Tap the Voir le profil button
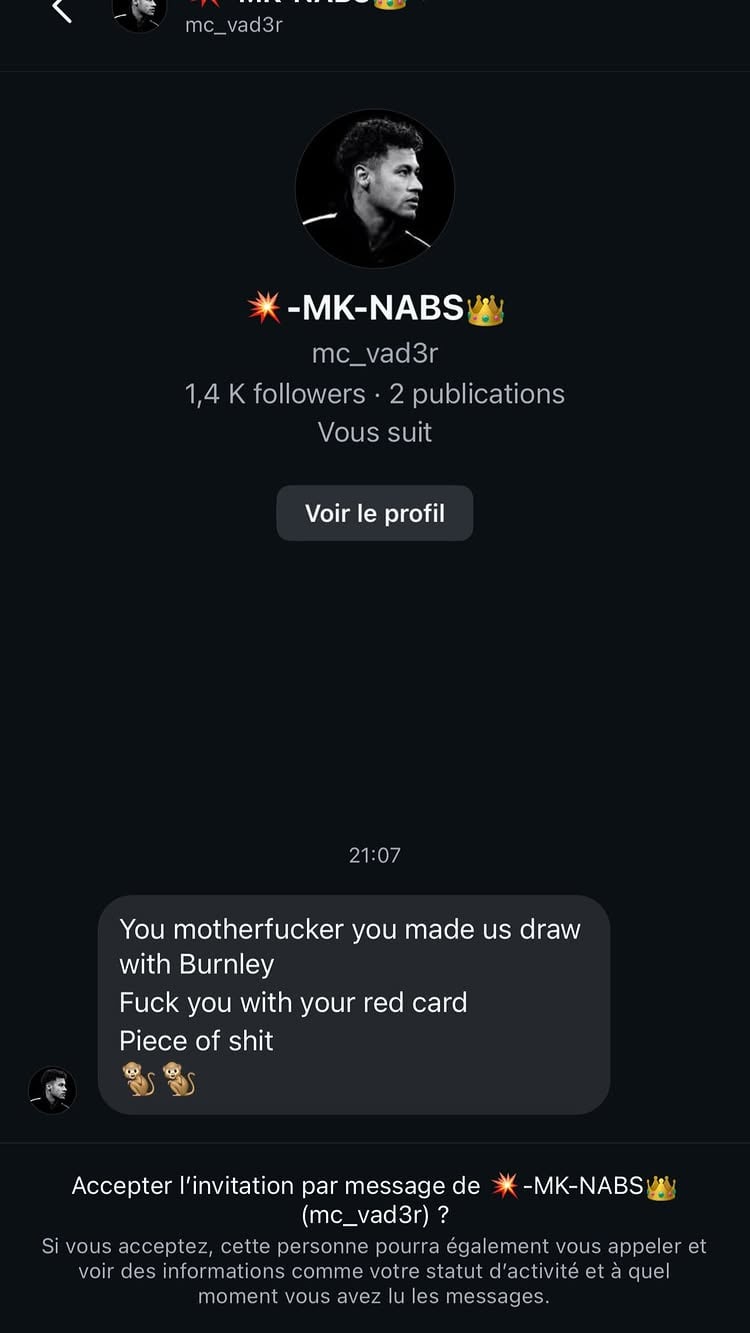 [374, 513]
